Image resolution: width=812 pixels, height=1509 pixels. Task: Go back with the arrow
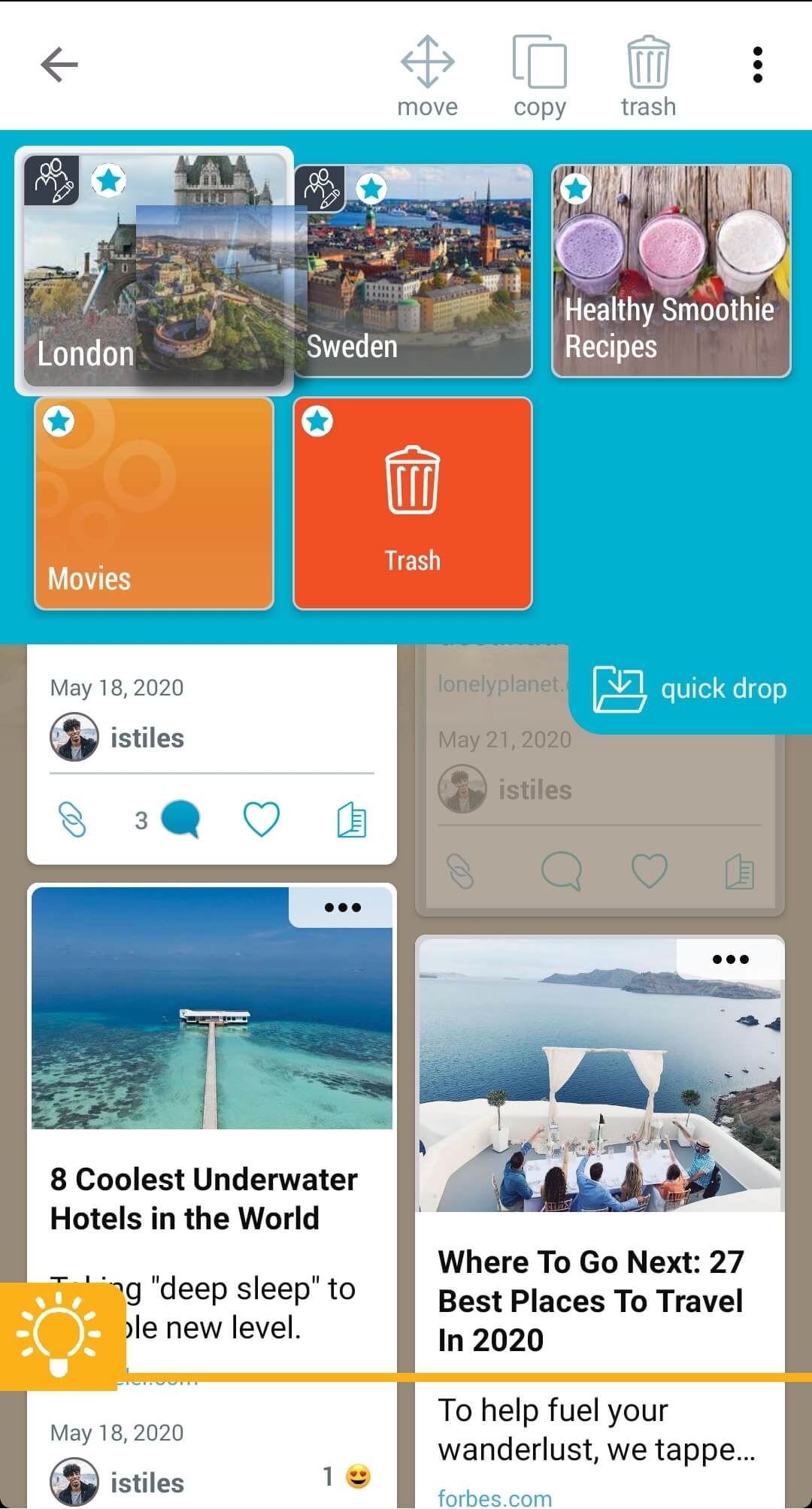[x=59, y=65]
